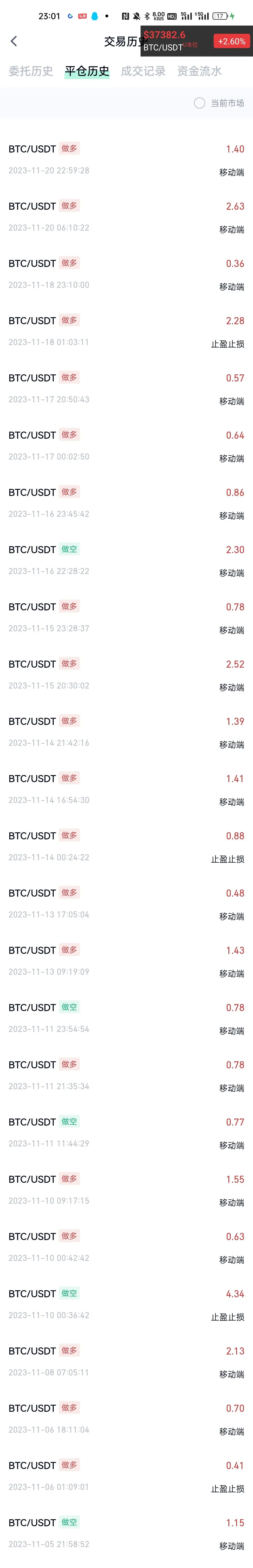Open the 做空 record from 2023-11-16 22:28:22

(126, 560)
